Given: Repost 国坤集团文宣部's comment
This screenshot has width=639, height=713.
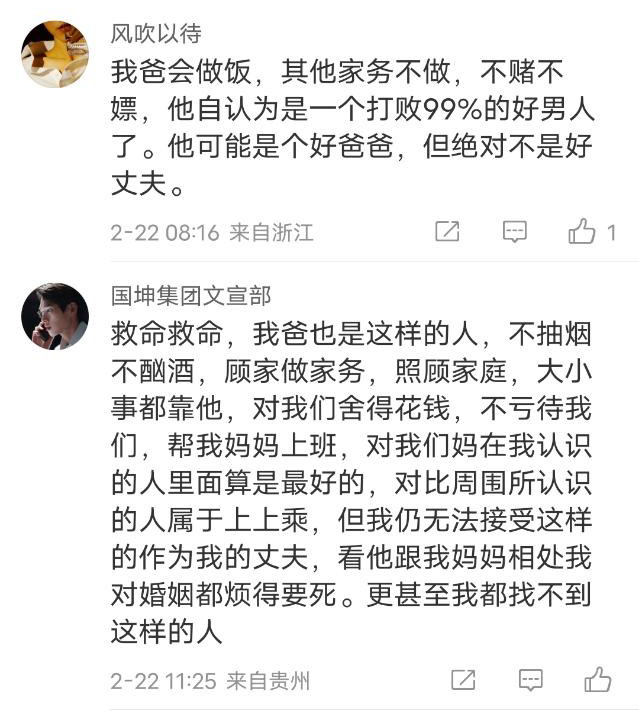Looking at the screenshot, I should (x=463, y=680).
